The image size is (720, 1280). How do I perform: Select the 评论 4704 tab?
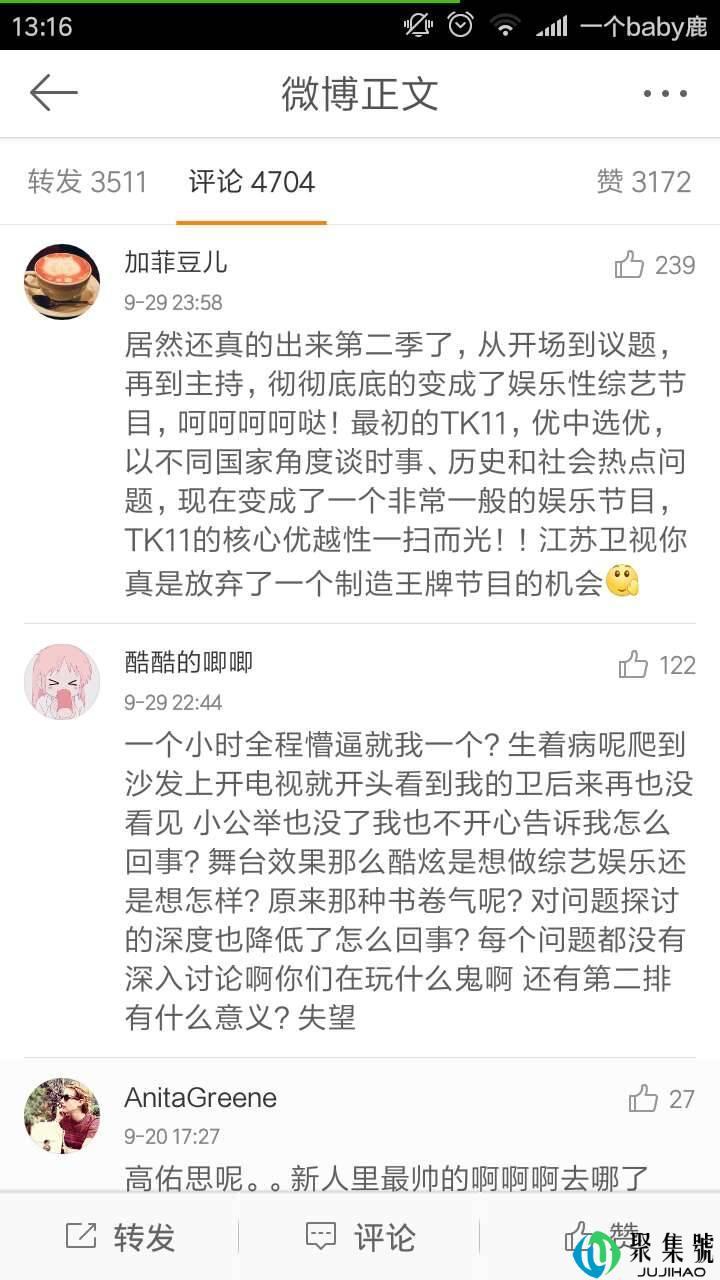coord(252,182)
